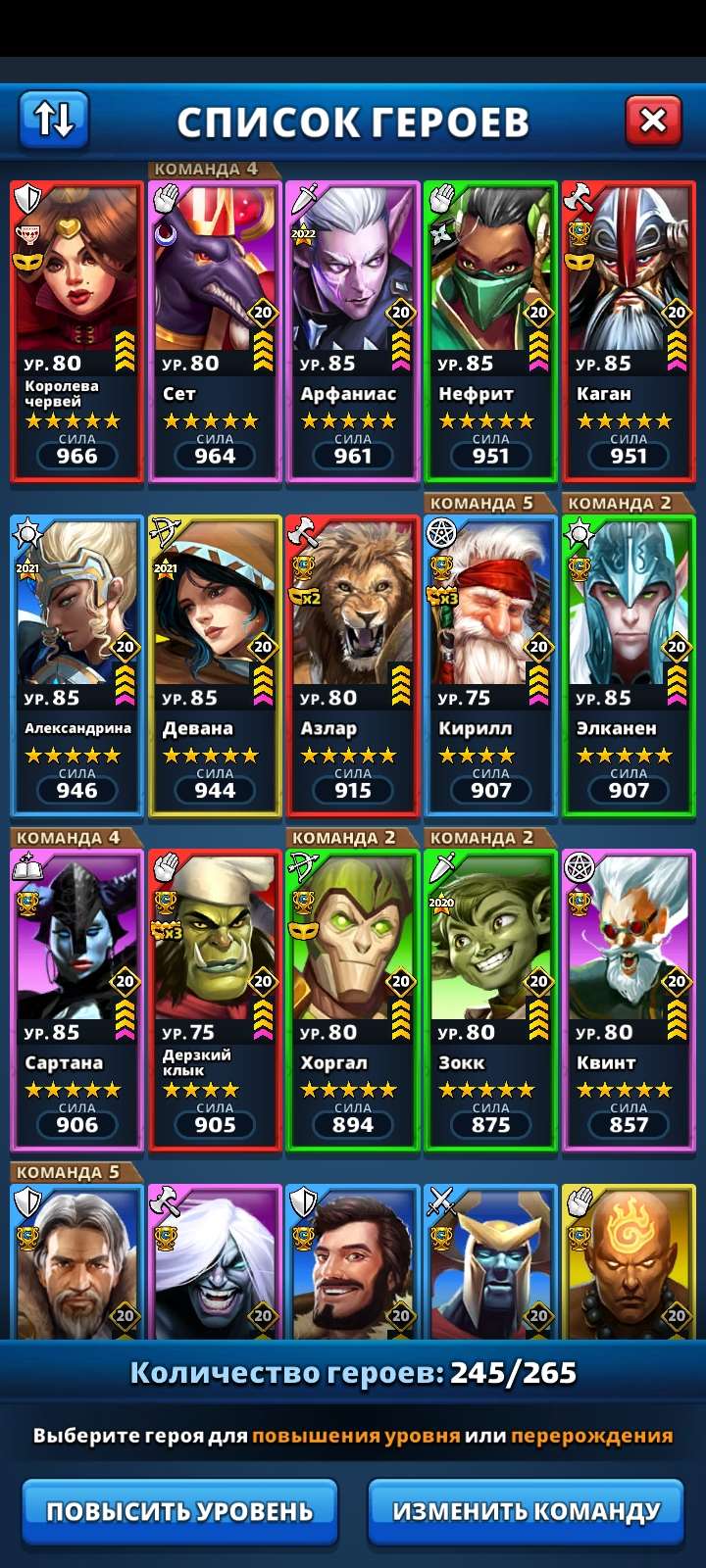Open Квинт hero card
The width and height of the screenshot is (706, 1568).
coord(629,1000)
